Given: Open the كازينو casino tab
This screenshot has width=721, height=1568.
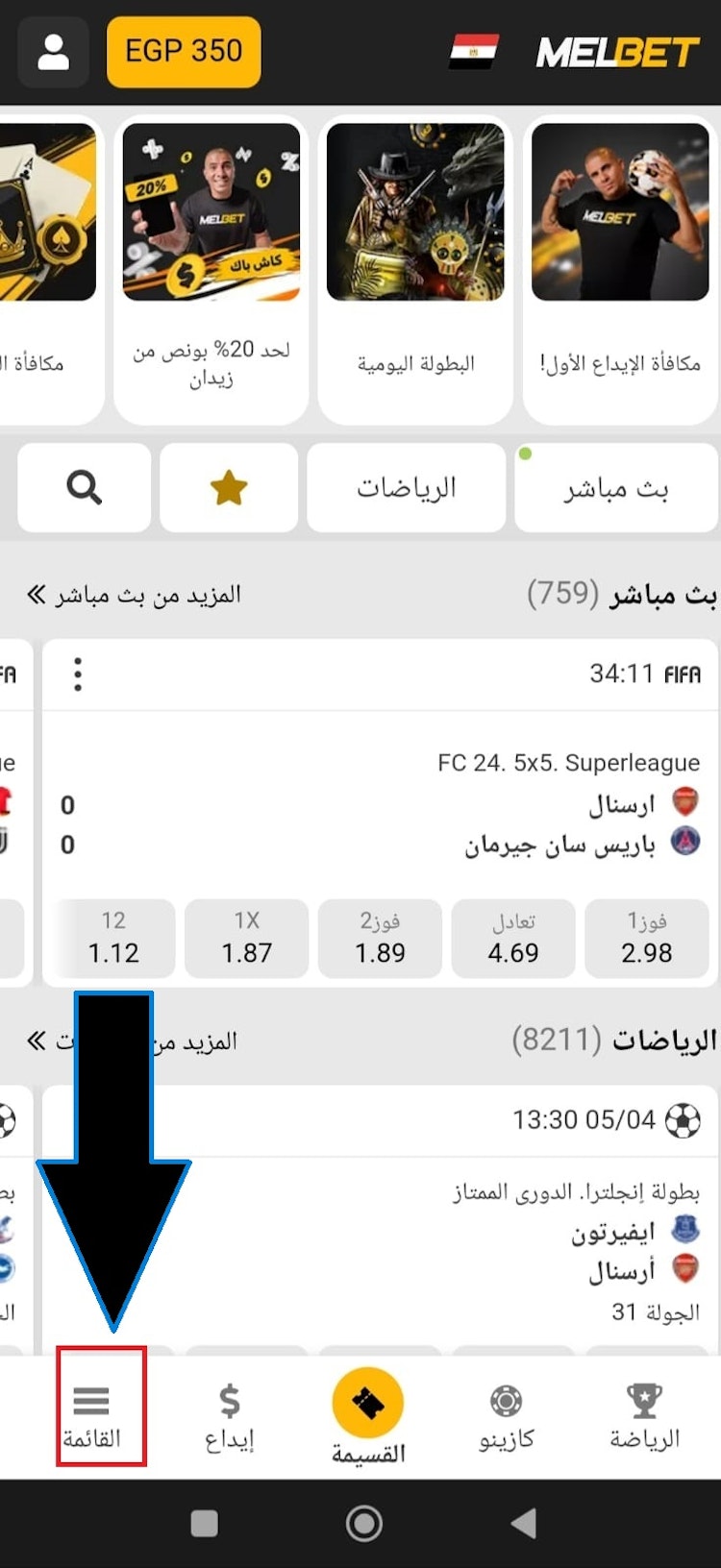Looking at the screenshot, I should [x=506, y=1415].
